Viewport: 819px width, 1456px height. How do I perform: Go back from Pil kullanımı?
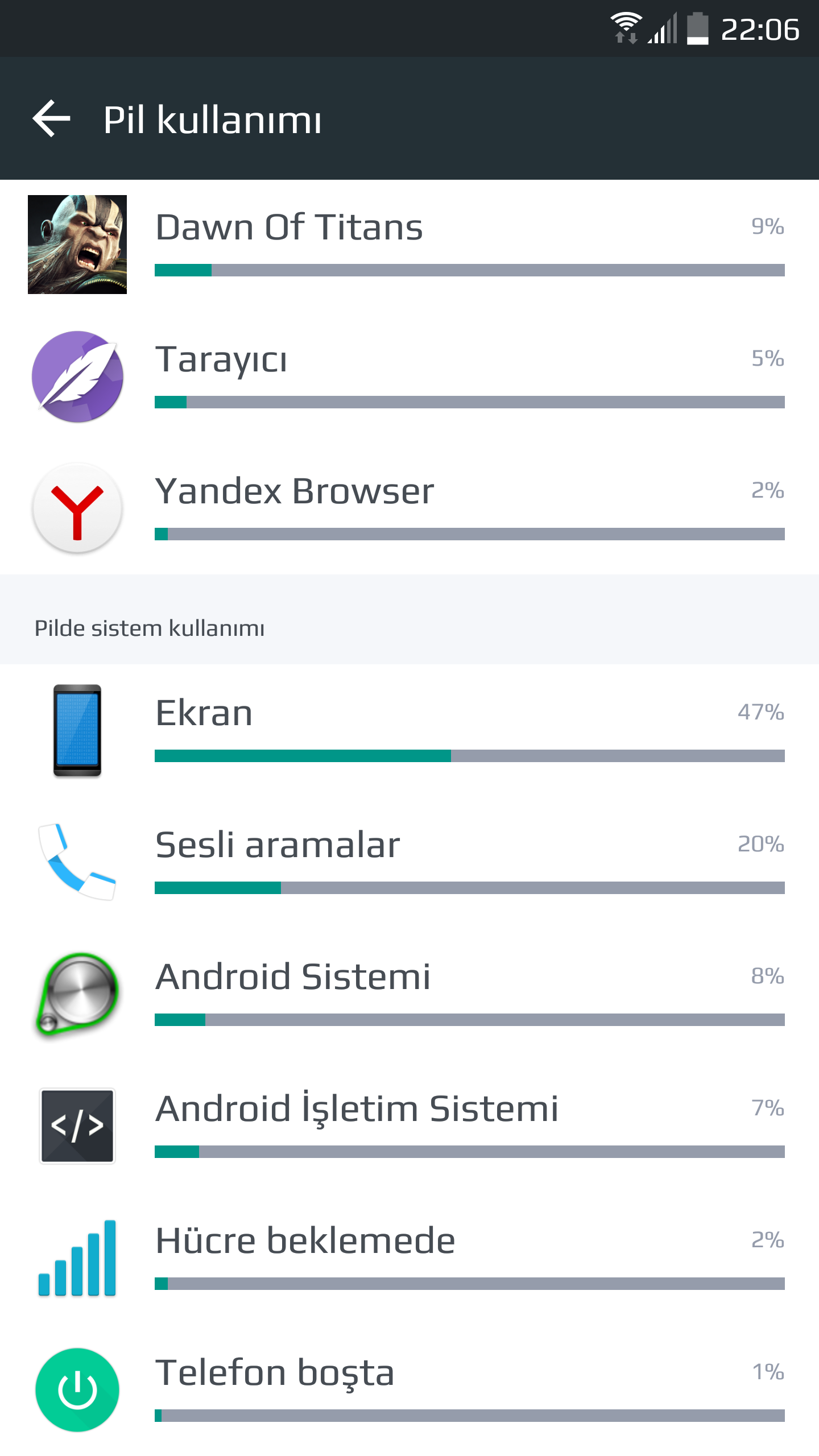point(51,119)
